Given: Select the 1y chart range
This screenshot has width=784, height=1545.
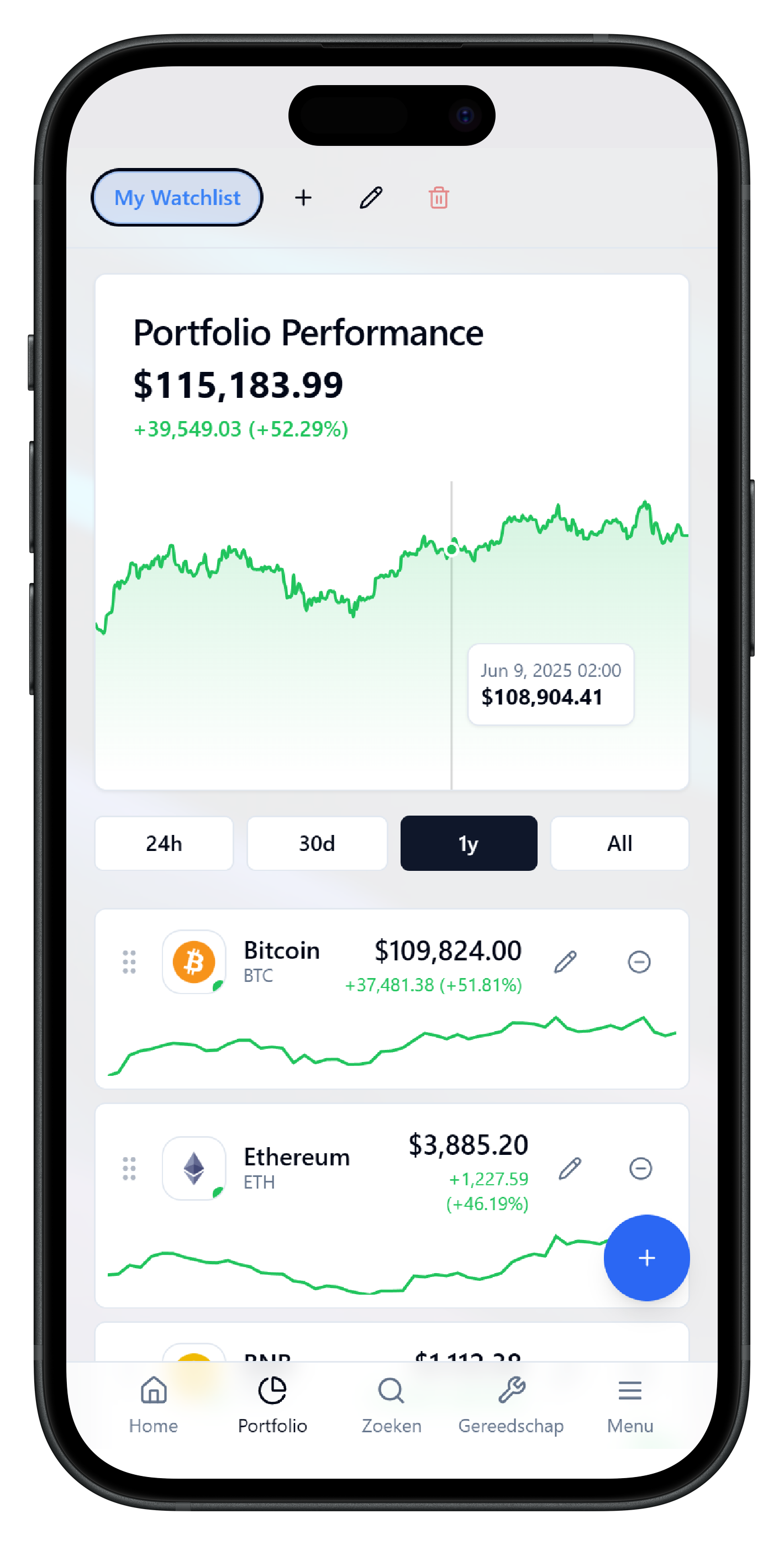Looking at the screenshot, I should [469, 843].
